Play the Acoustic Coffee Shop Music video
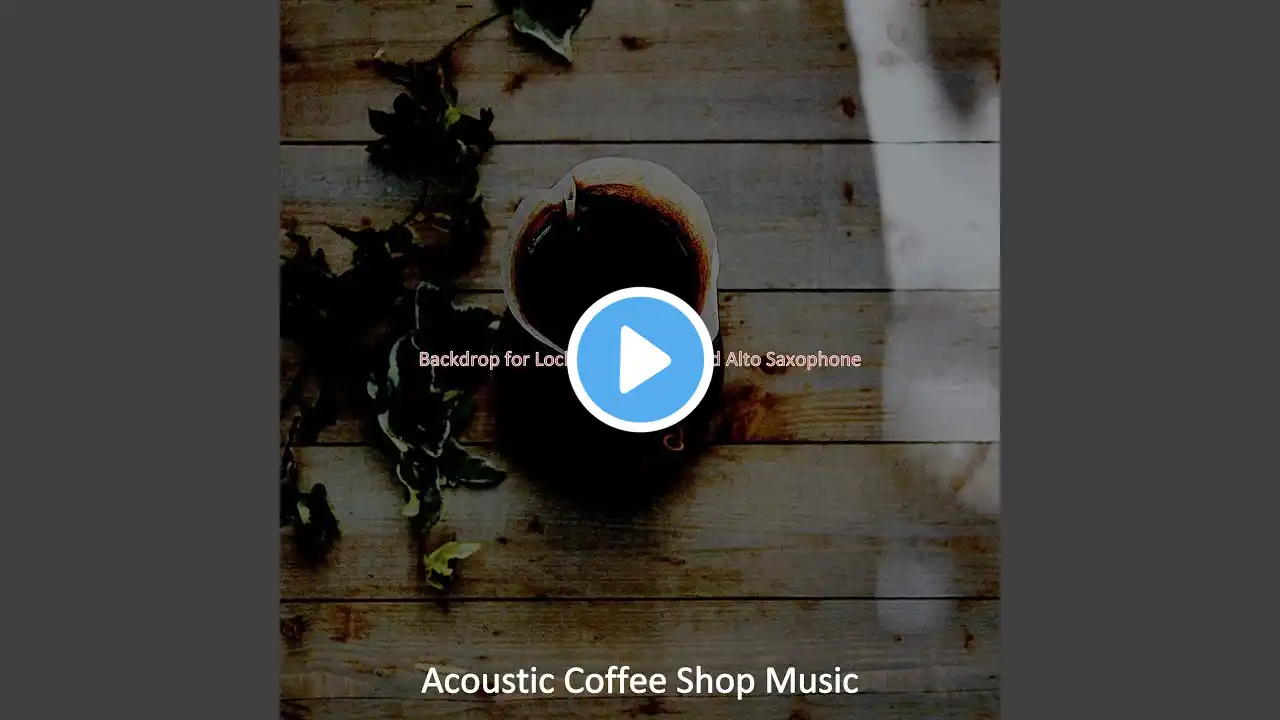 coord(640,359)
